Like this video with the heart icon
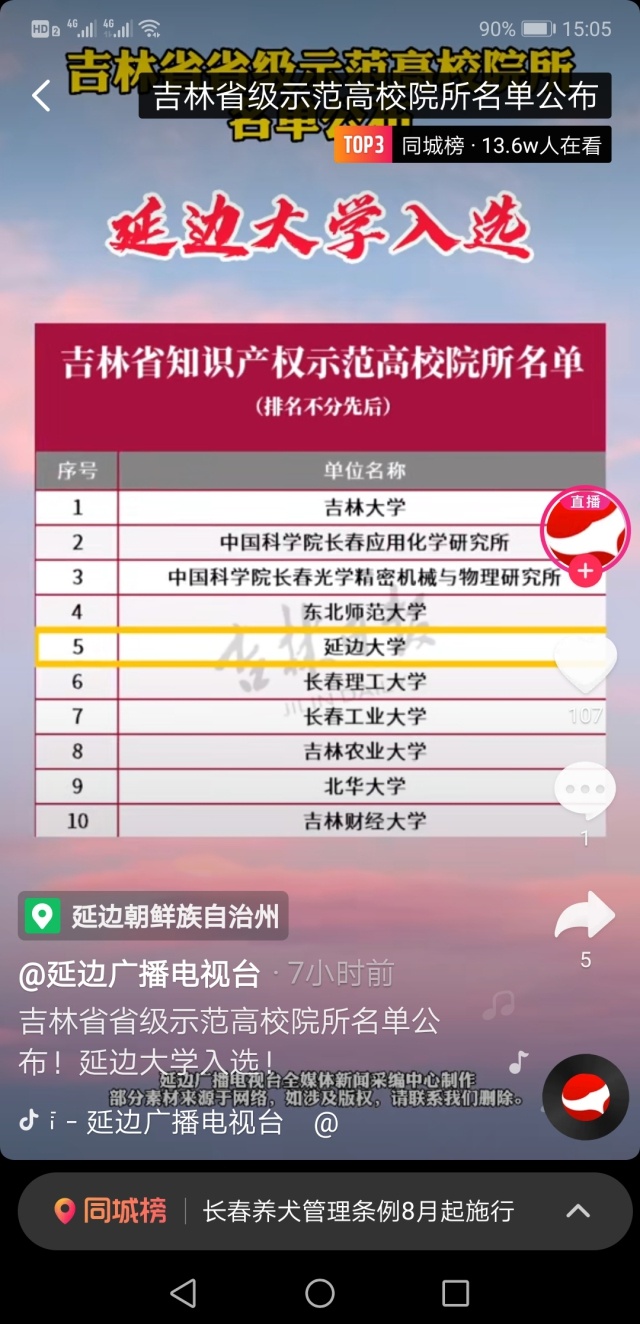Screen dimensions: 640x1324 pos(585,665)
